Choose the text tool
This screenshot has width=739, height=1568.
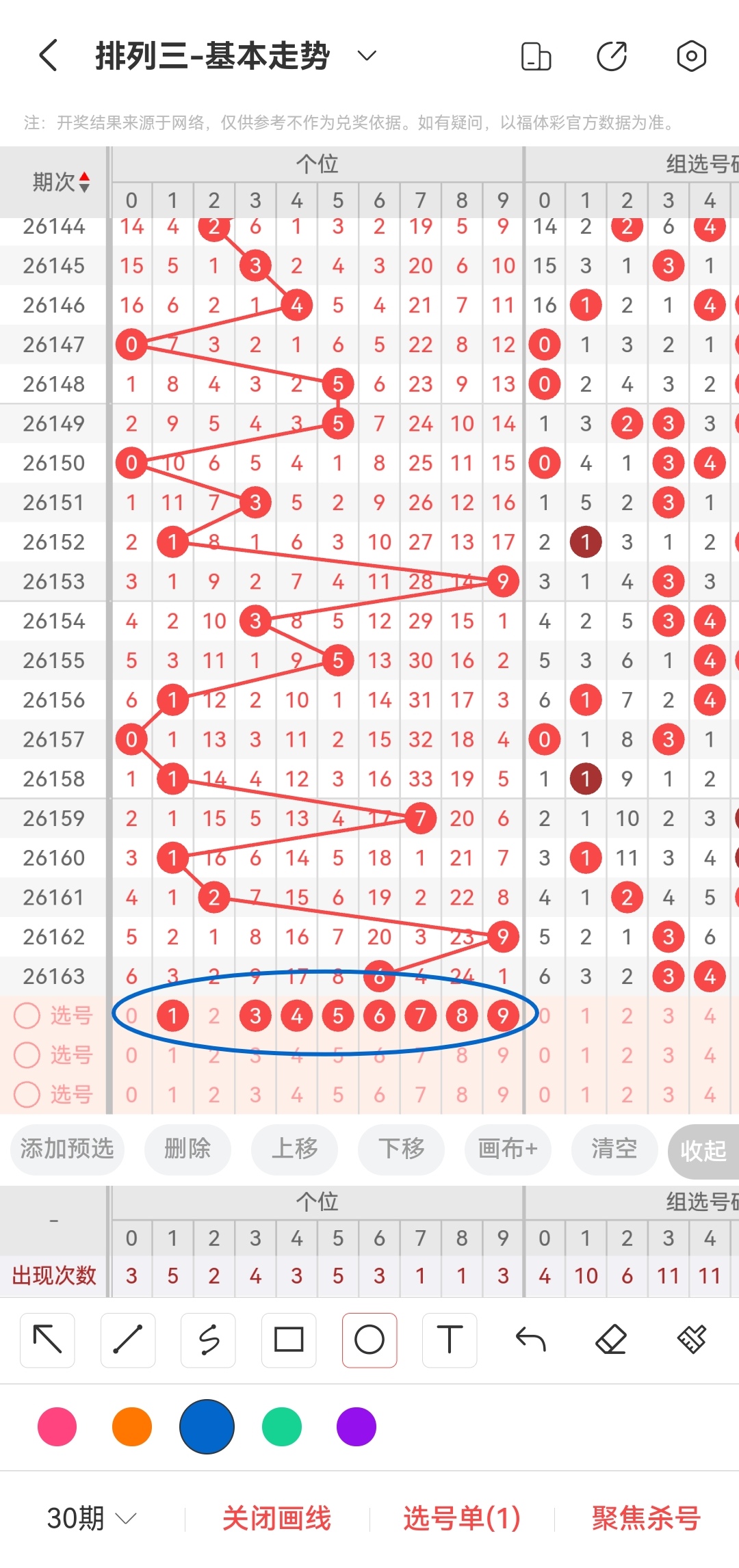(x=450, y=1340)
